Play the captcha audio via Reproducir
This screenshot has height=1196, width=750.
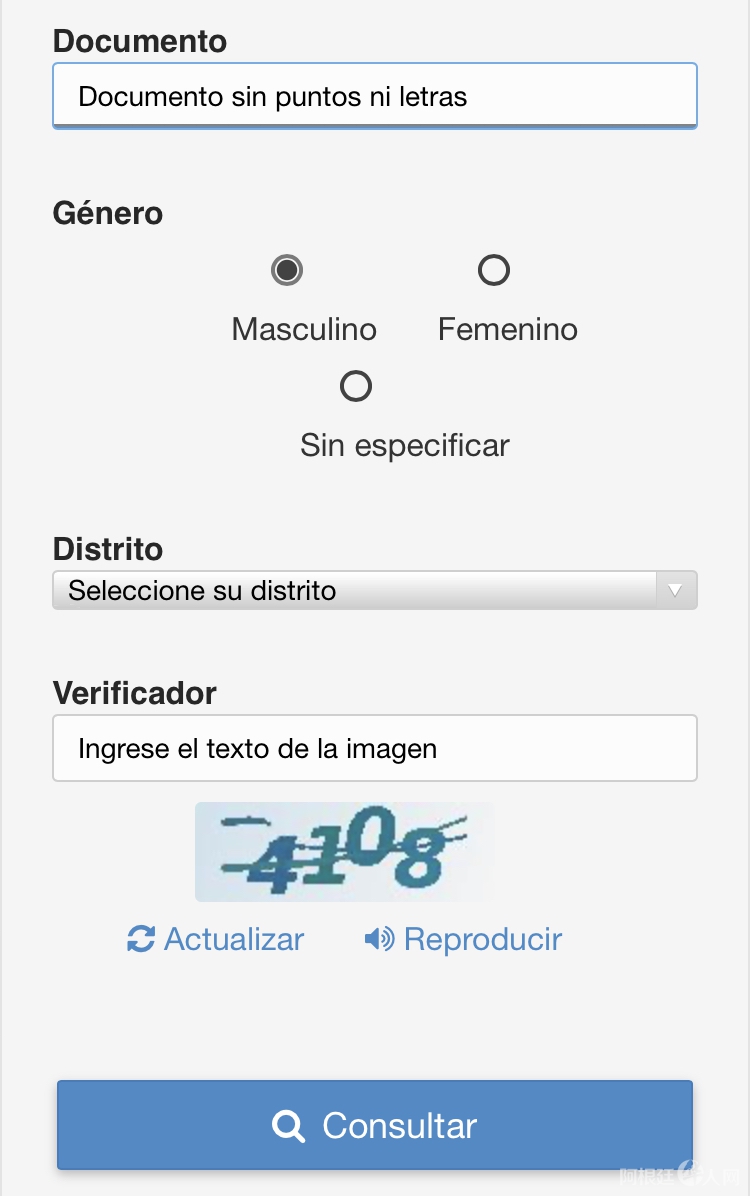[463, 940]
